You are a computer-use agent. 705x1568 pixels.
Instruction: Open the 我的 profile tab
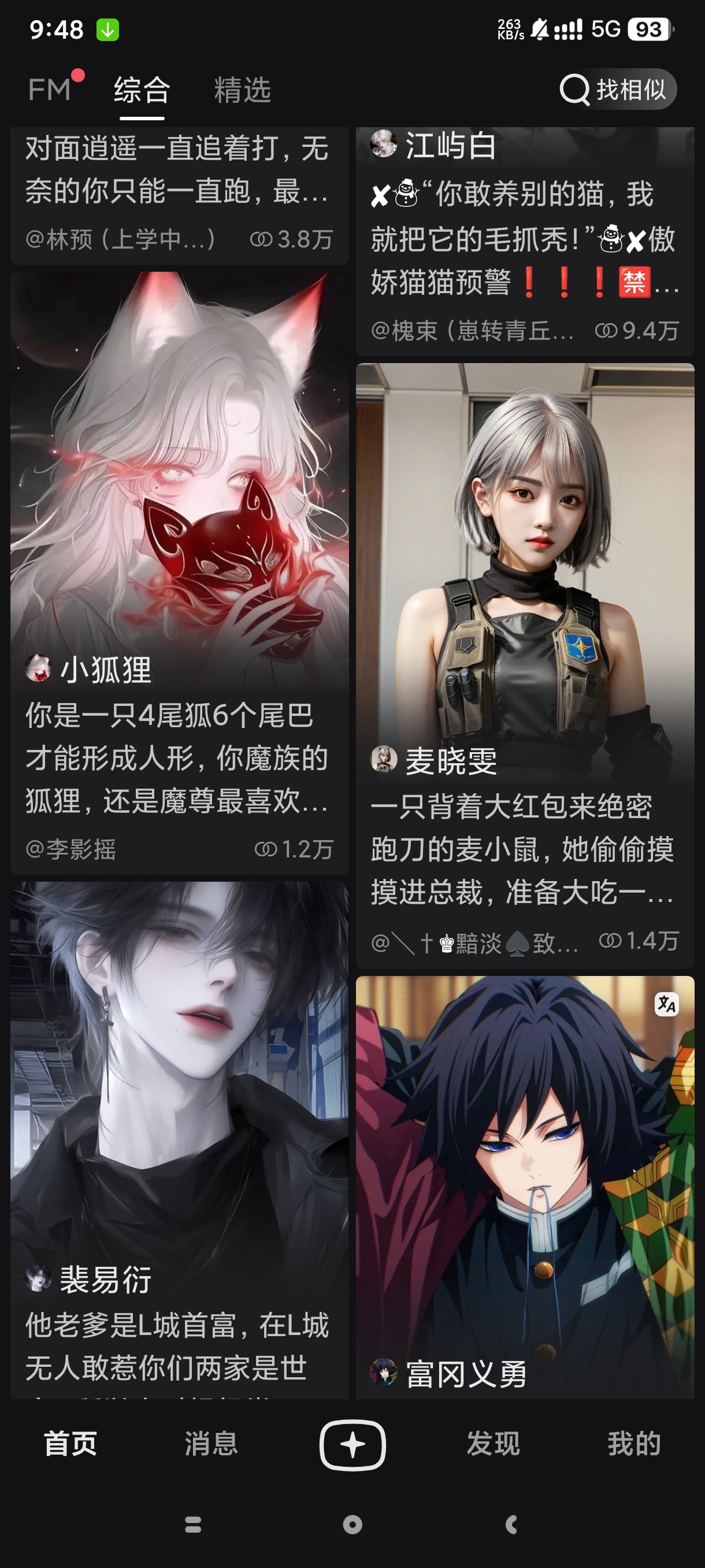(x=634, y=1444)
